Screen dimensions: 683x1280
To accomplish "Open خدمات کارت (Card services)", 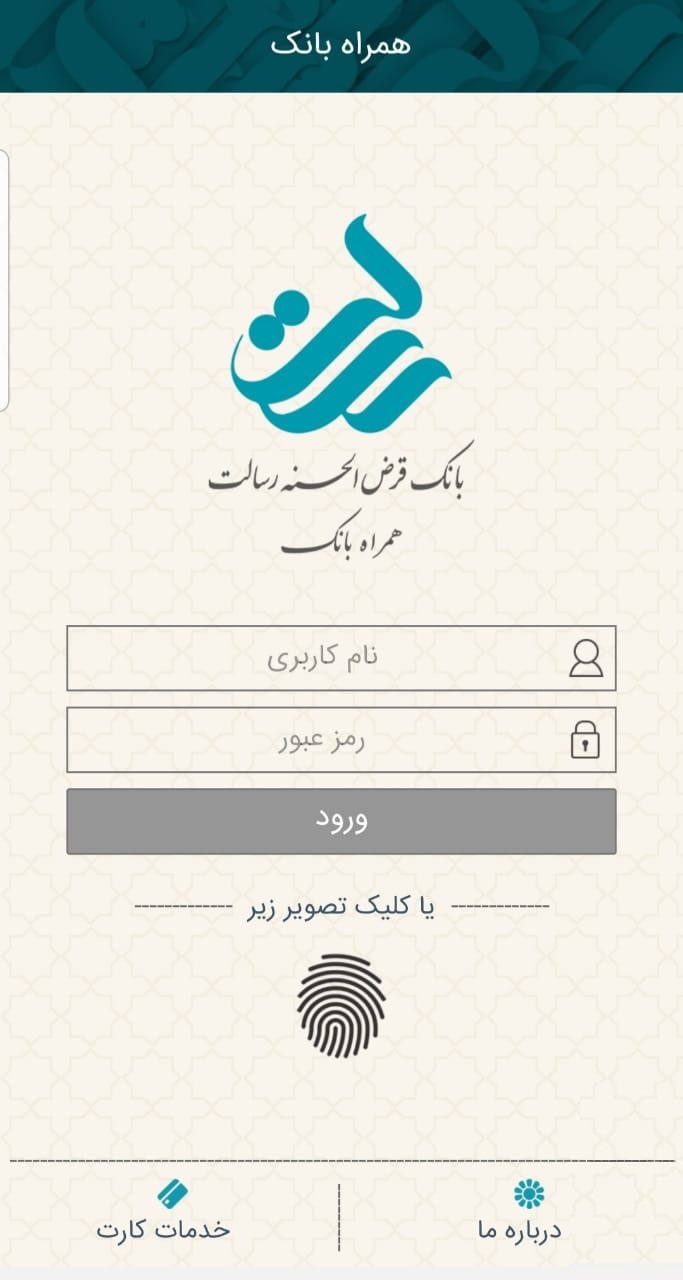I will (x=164, y=1212).
